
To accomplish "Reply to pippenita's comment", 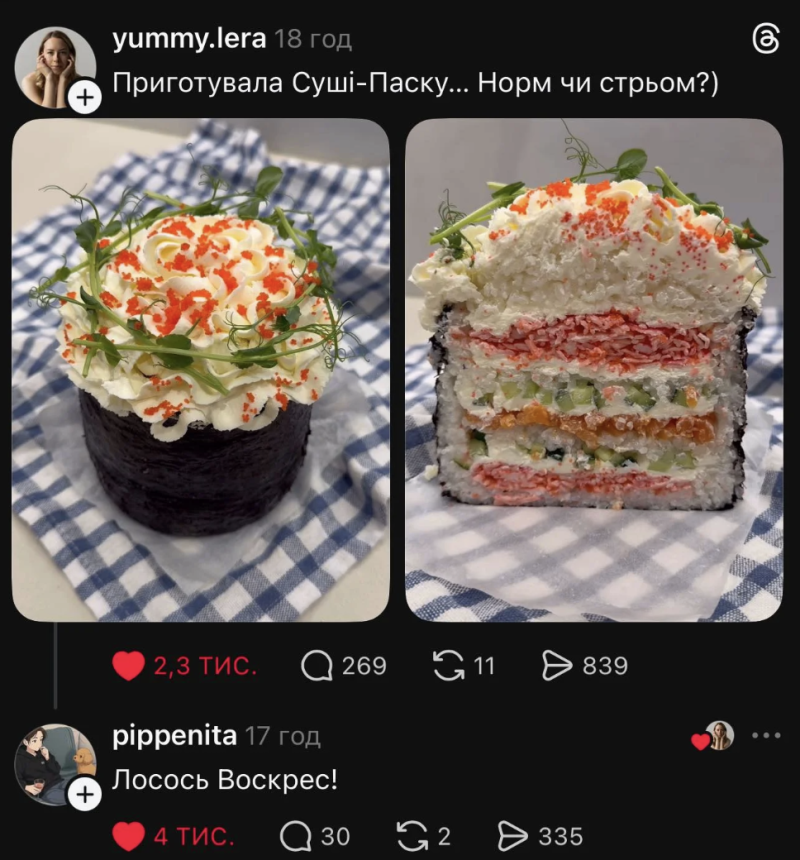I will point(297,835).
